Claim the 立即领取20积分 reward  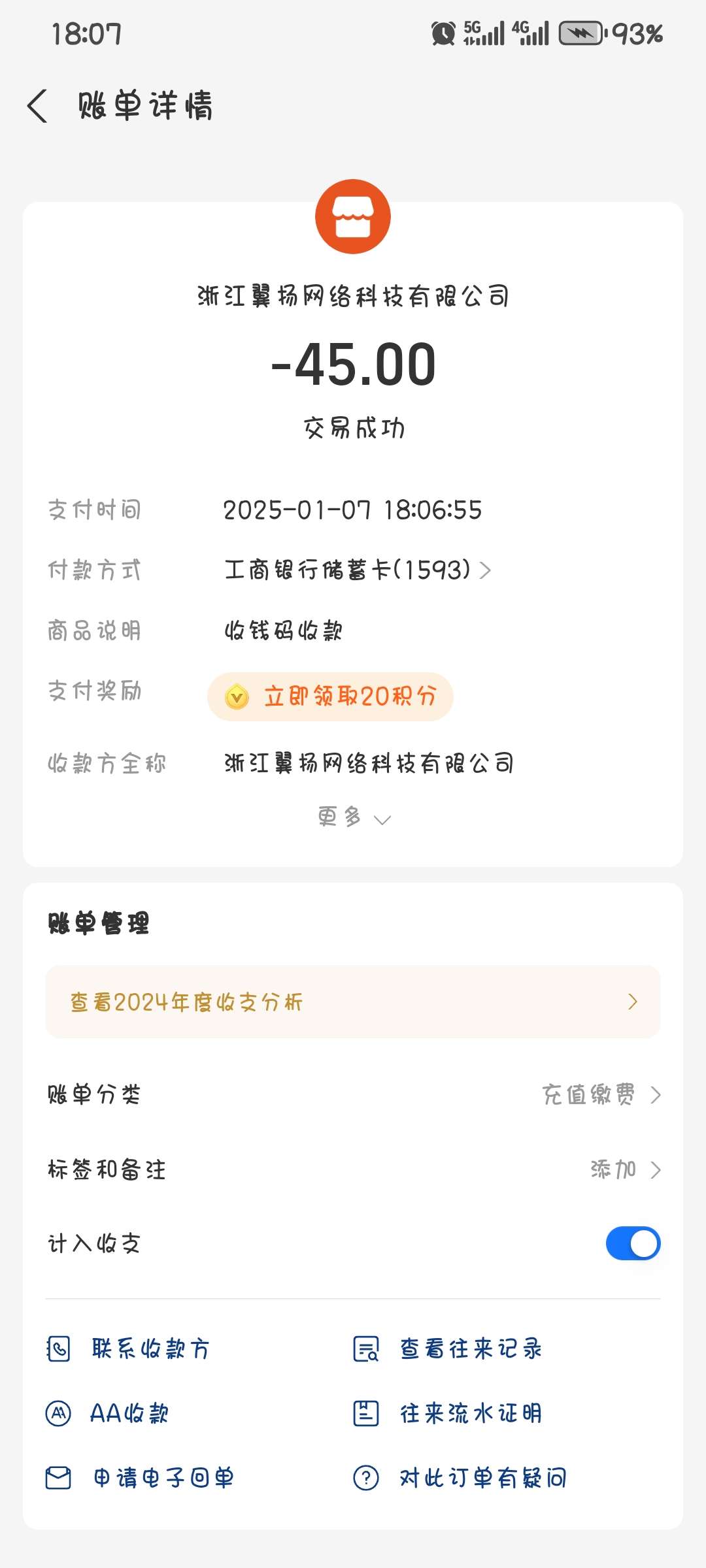[x=330, y=696]
